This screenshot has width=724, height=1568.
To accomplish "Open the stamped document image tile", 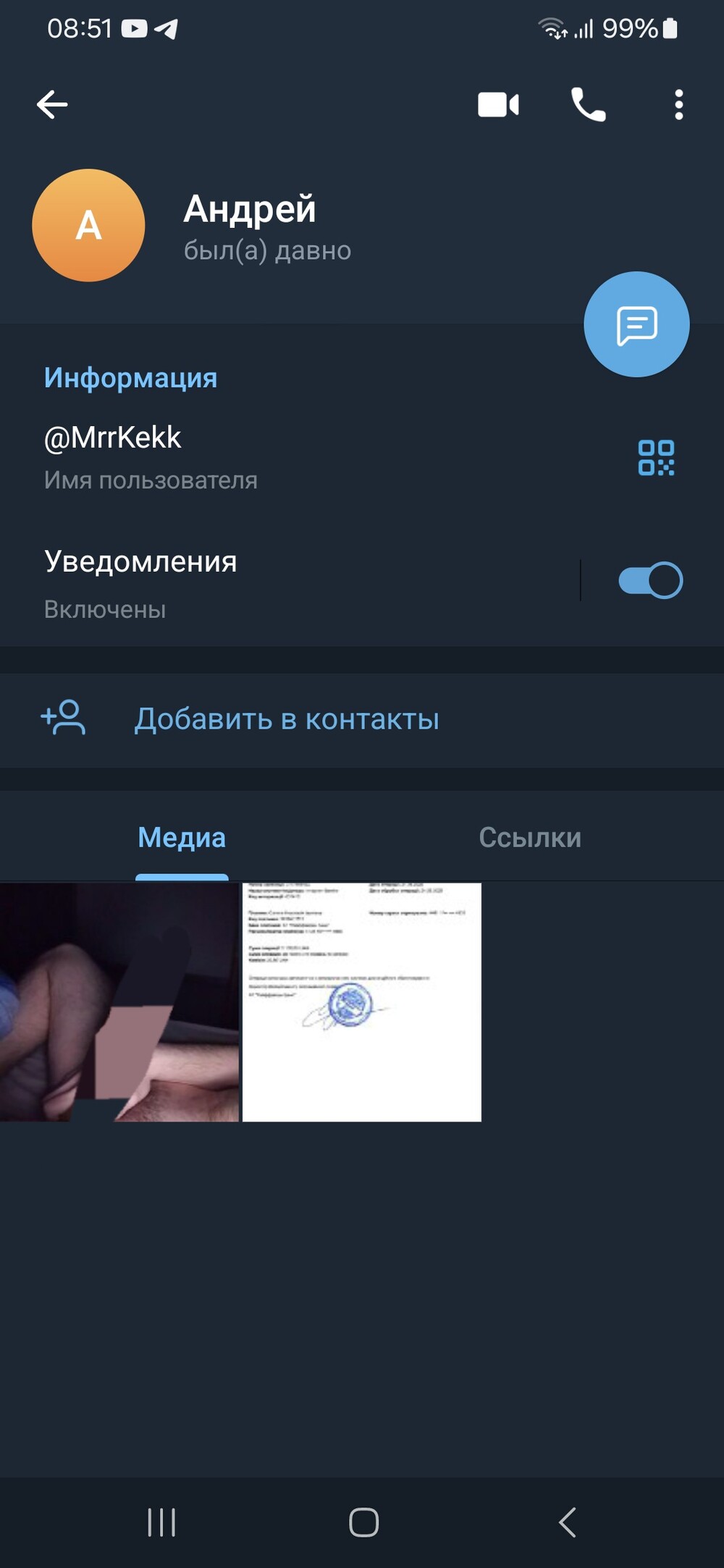I will (x=361, y=1002).
